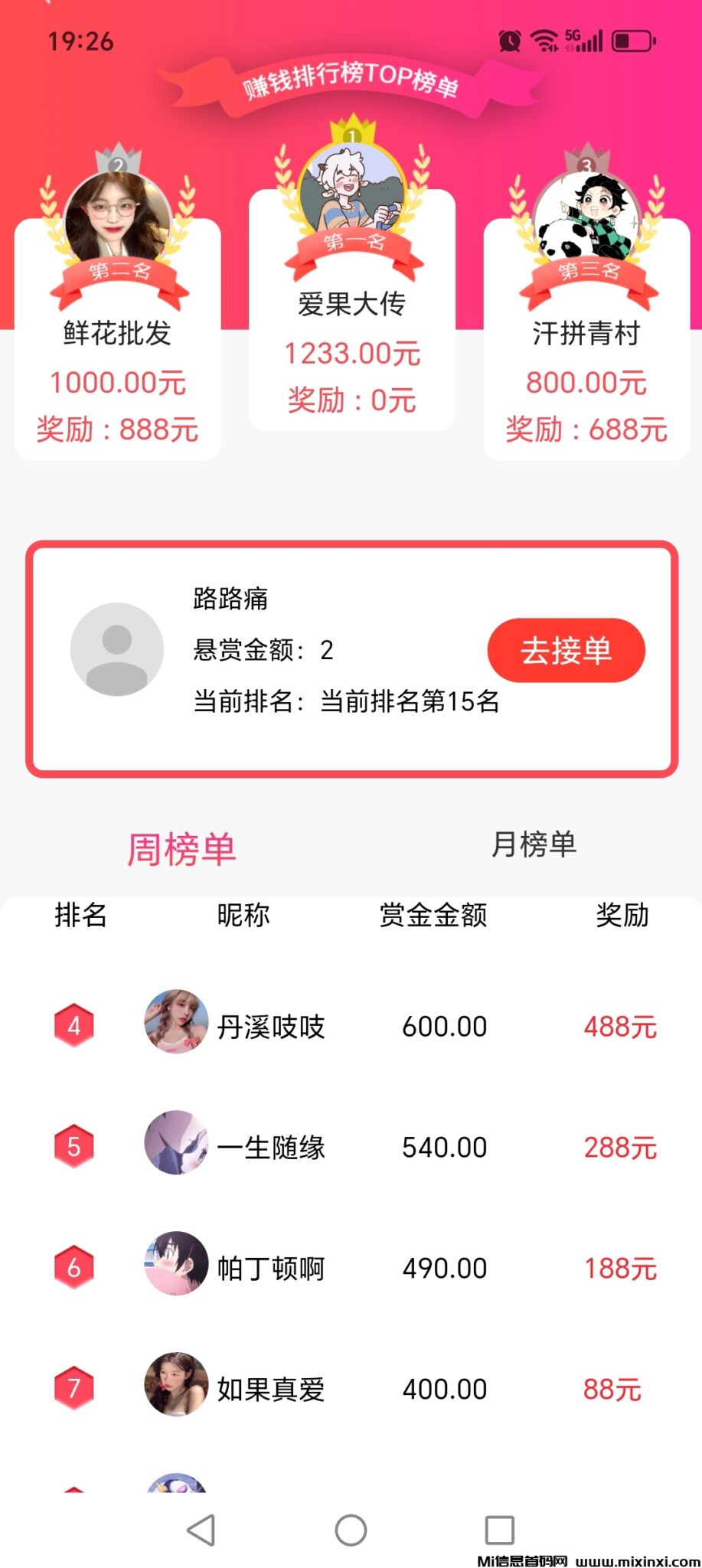
Task: Tap the system home button
Action: [x=351, y=1530]
